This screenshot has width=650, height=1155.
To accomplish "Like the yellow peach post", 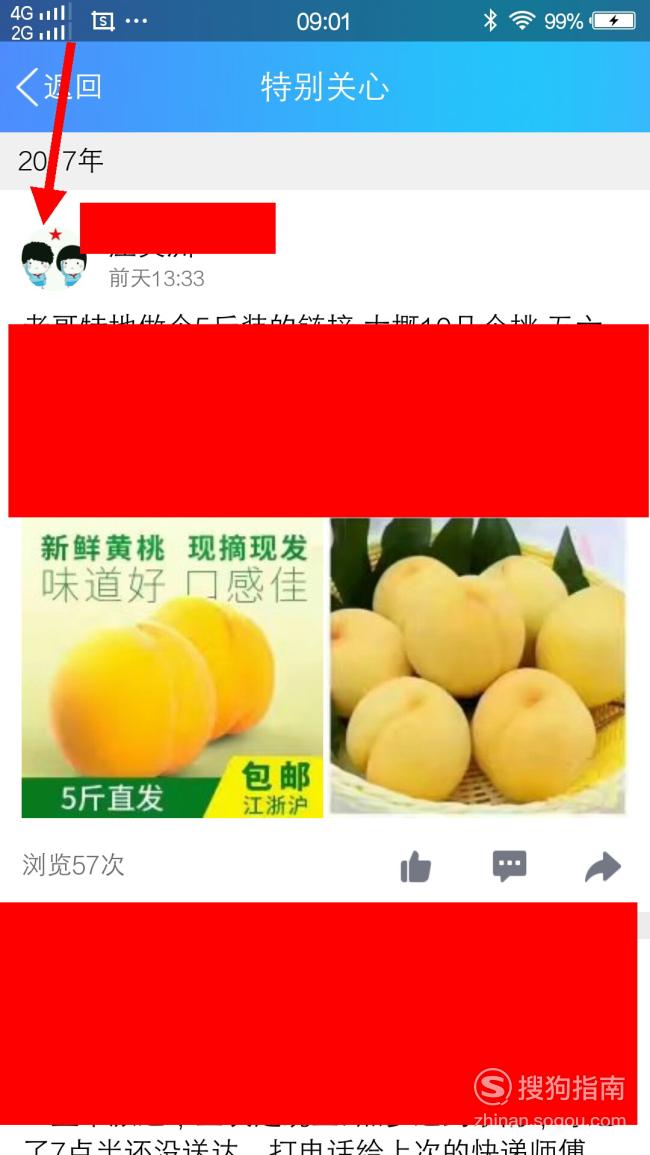I will coord(416,866).
